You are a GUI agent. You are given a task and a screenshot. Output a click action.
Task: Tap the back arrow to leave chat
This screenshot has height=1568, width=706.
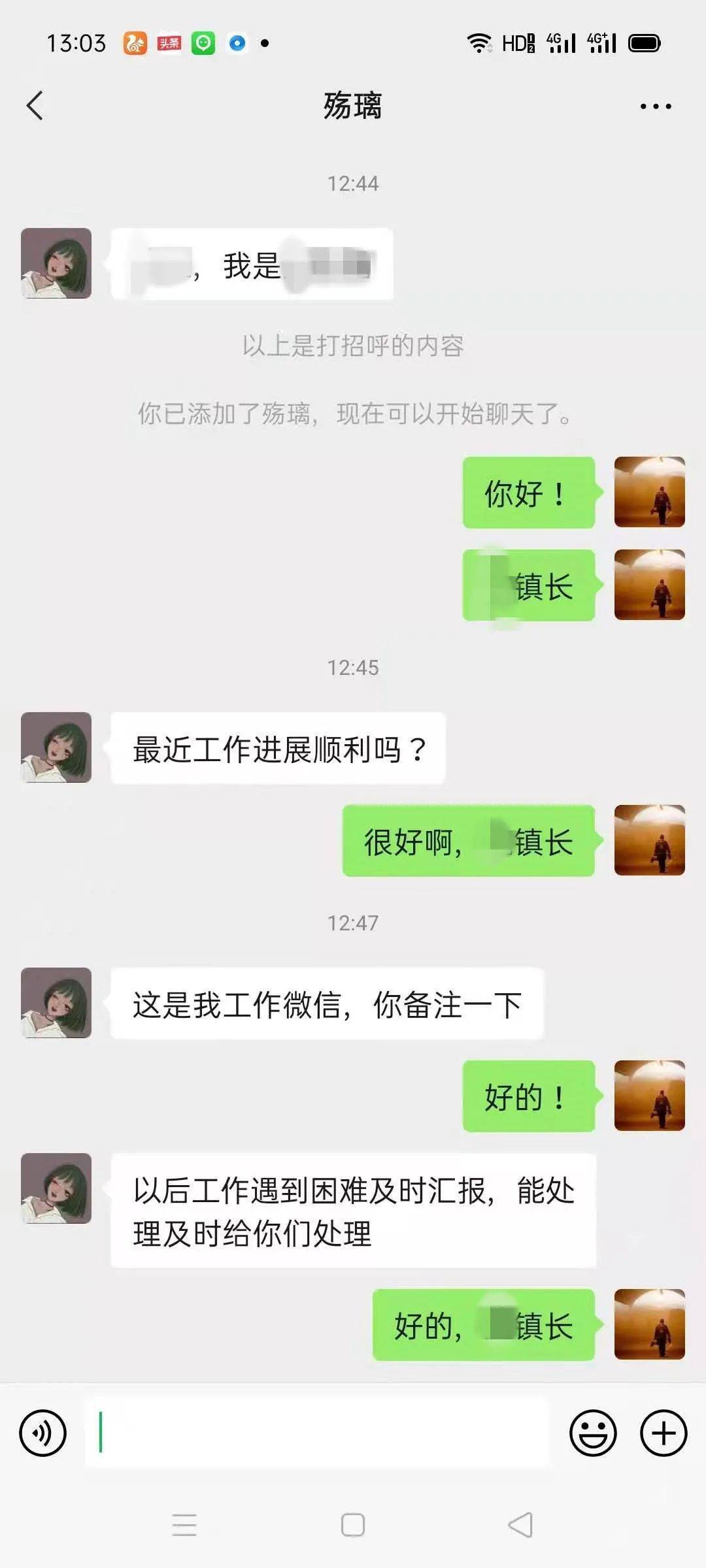tap(37, 105)
